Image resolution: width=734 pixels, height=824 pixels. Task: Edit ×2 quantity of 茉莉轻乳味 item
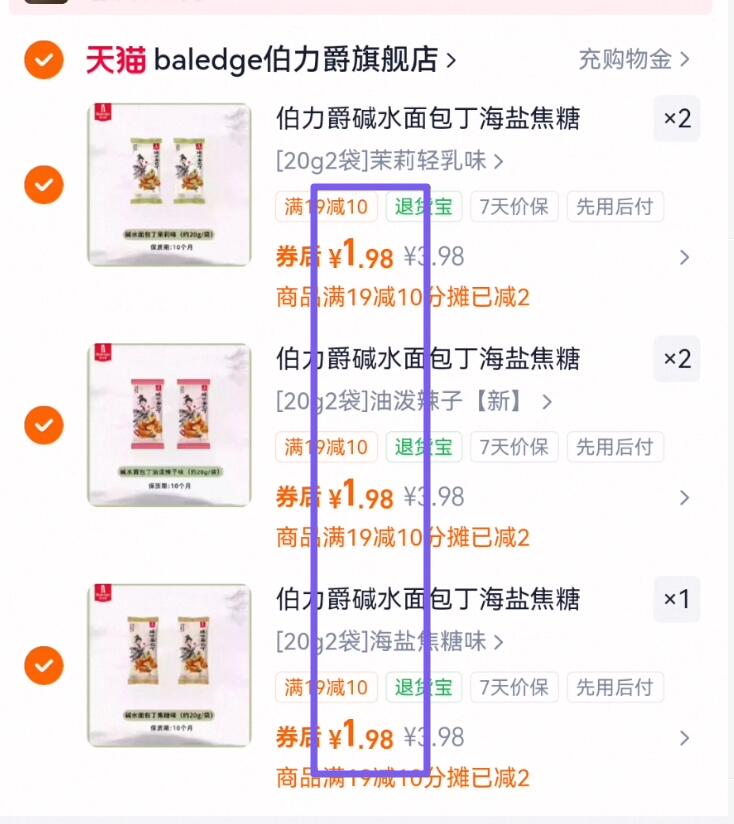click(x=677, y=119)
